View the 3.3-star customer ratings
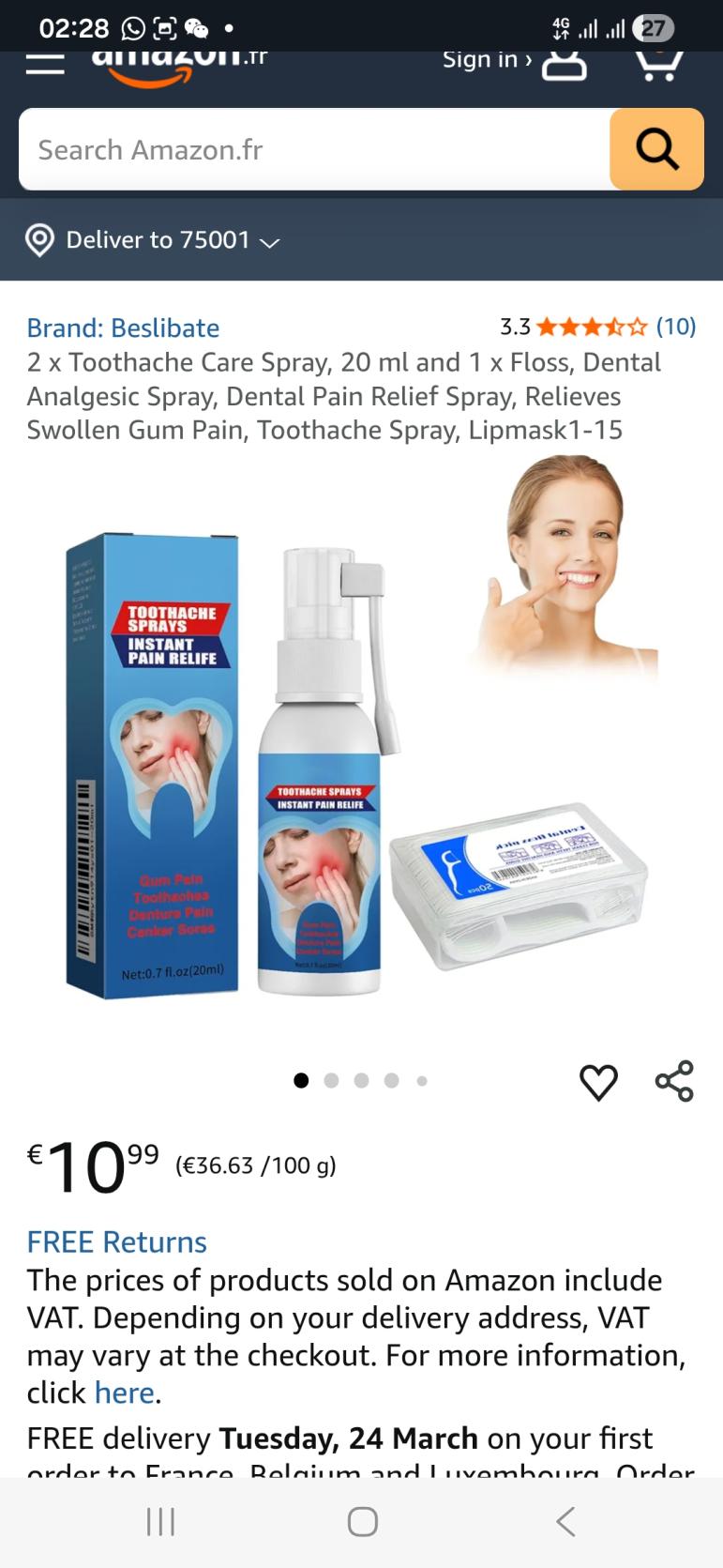 596,327
